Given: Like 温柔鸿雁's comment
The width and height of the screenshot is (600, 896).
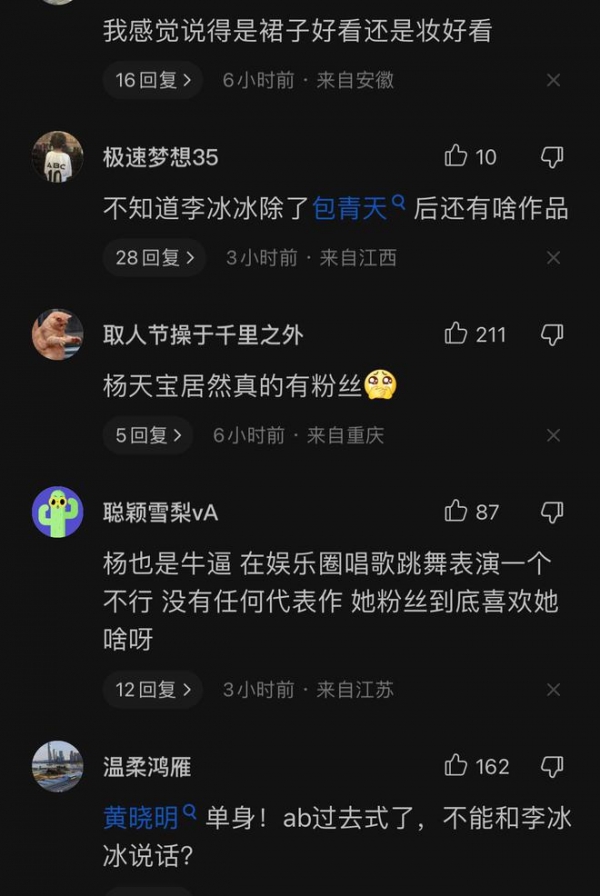Looking at the screenshot, I should (457, 766).
